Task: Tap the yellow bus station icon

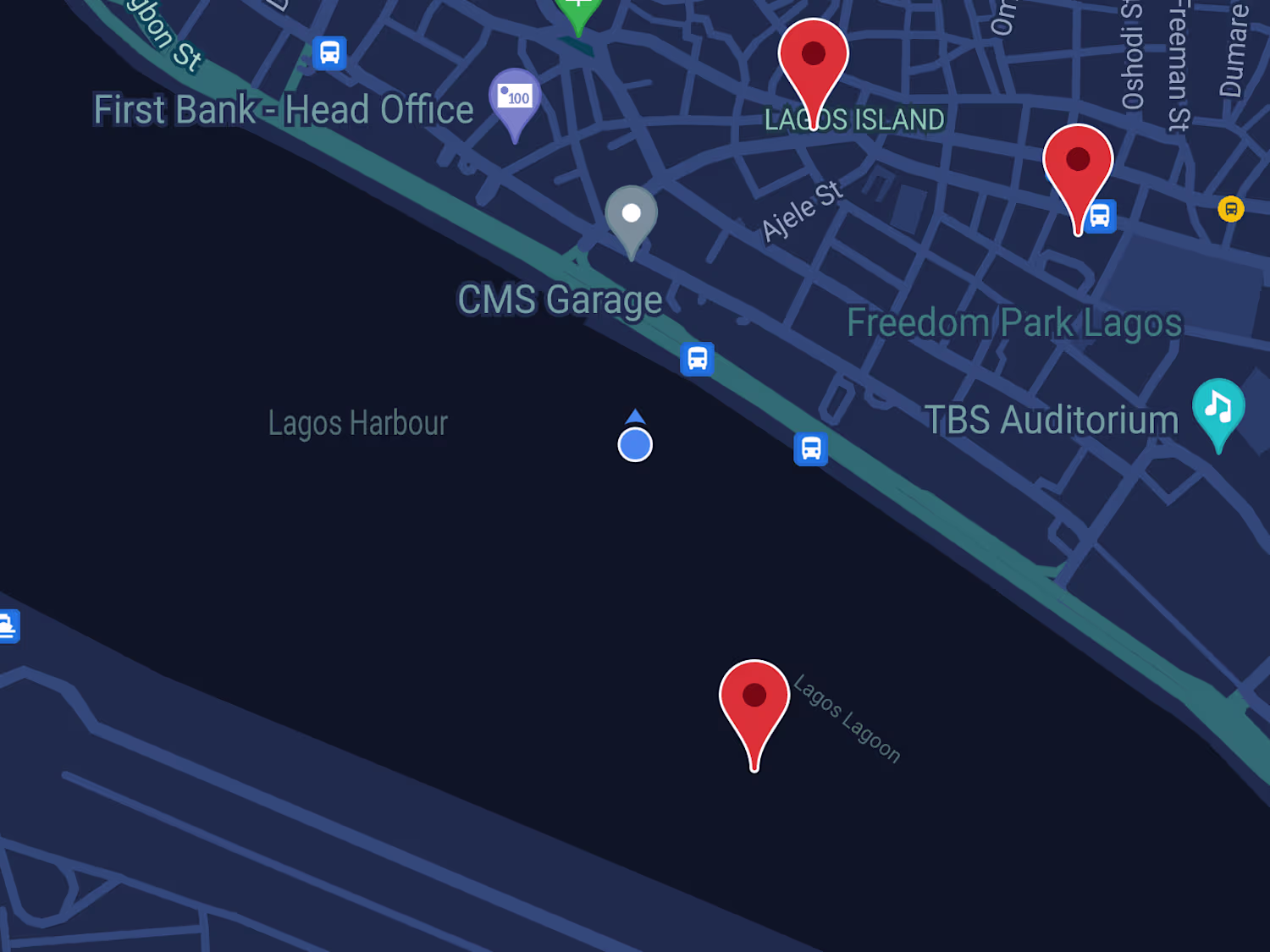Action: [x=1230, y=208]
